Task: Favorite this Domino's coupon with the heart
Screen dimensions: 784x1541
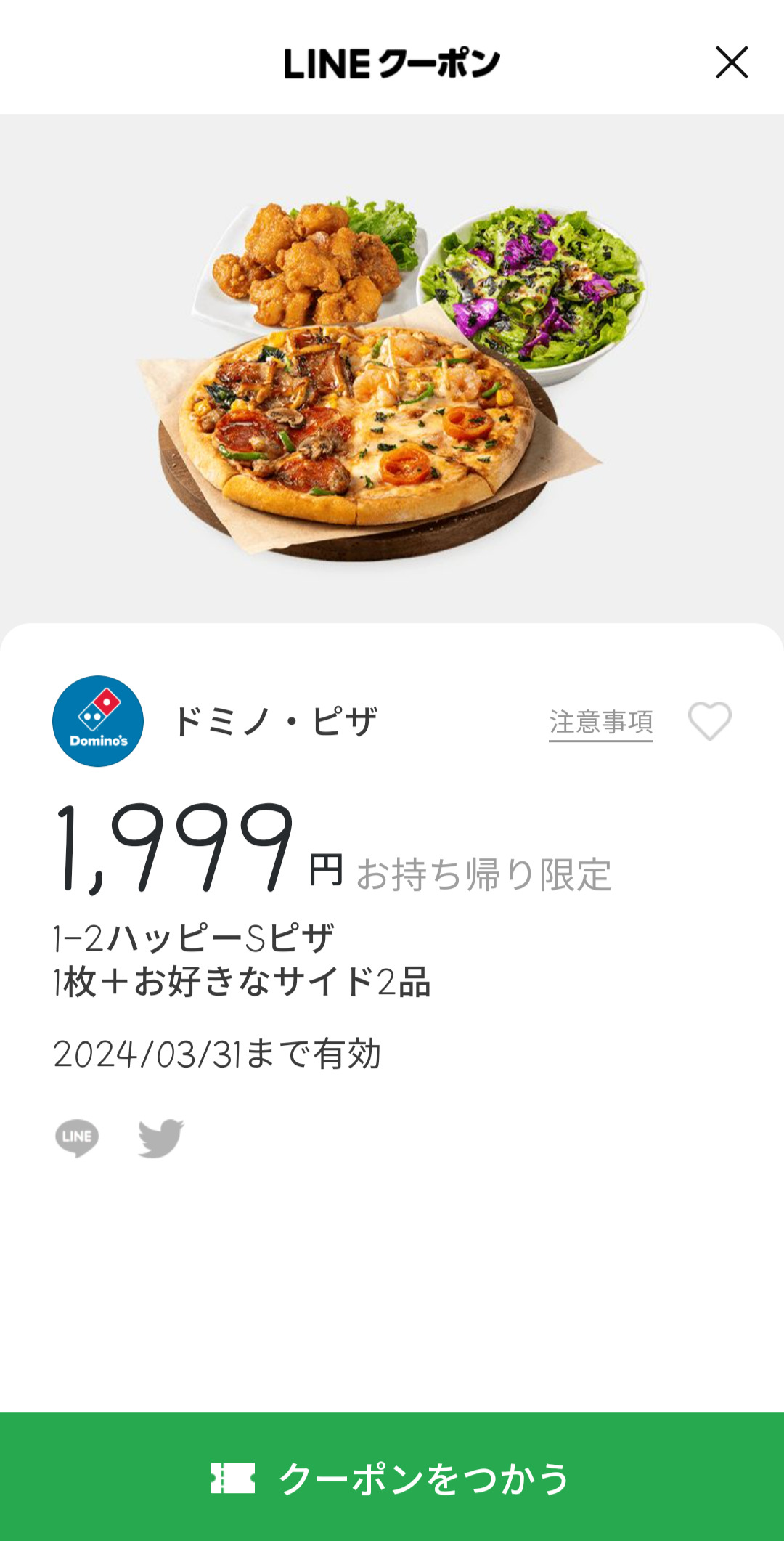Action: 709,721
